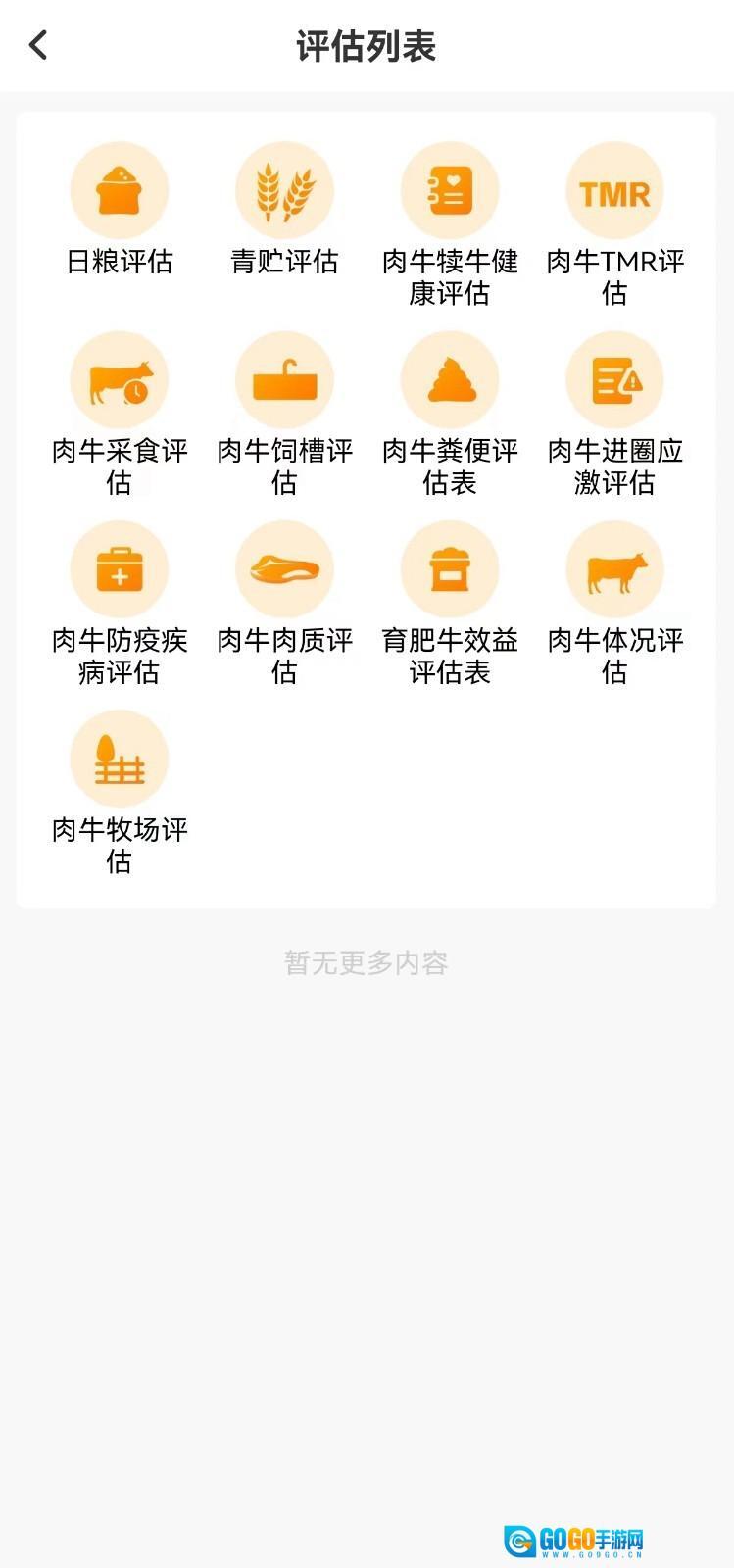Screen dimensions: 734x1568
Task: Open 日粮评估
Action: coord(120,191)
